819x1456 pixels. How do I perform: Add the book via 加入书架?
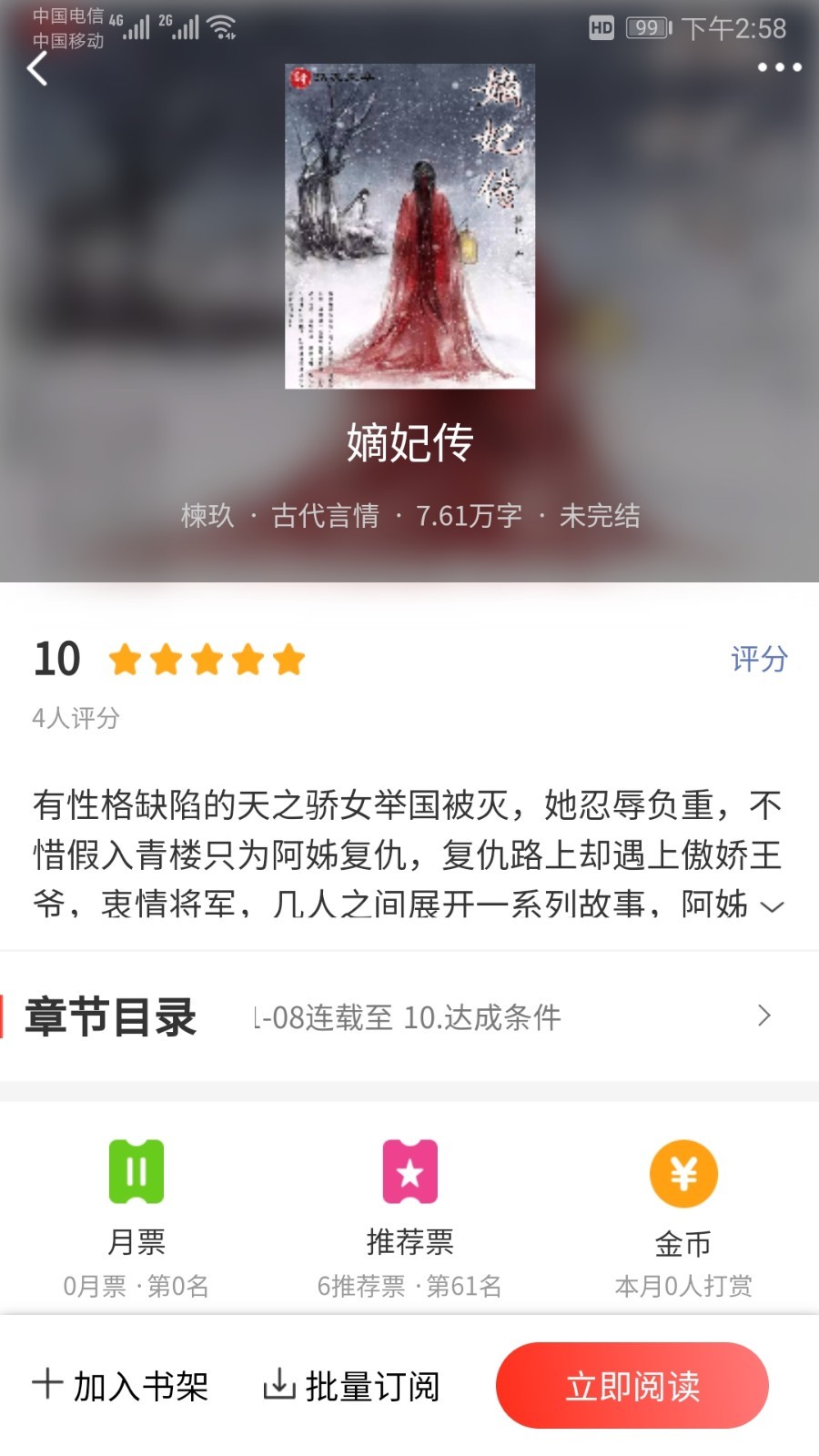click(x=121, y=1386)
